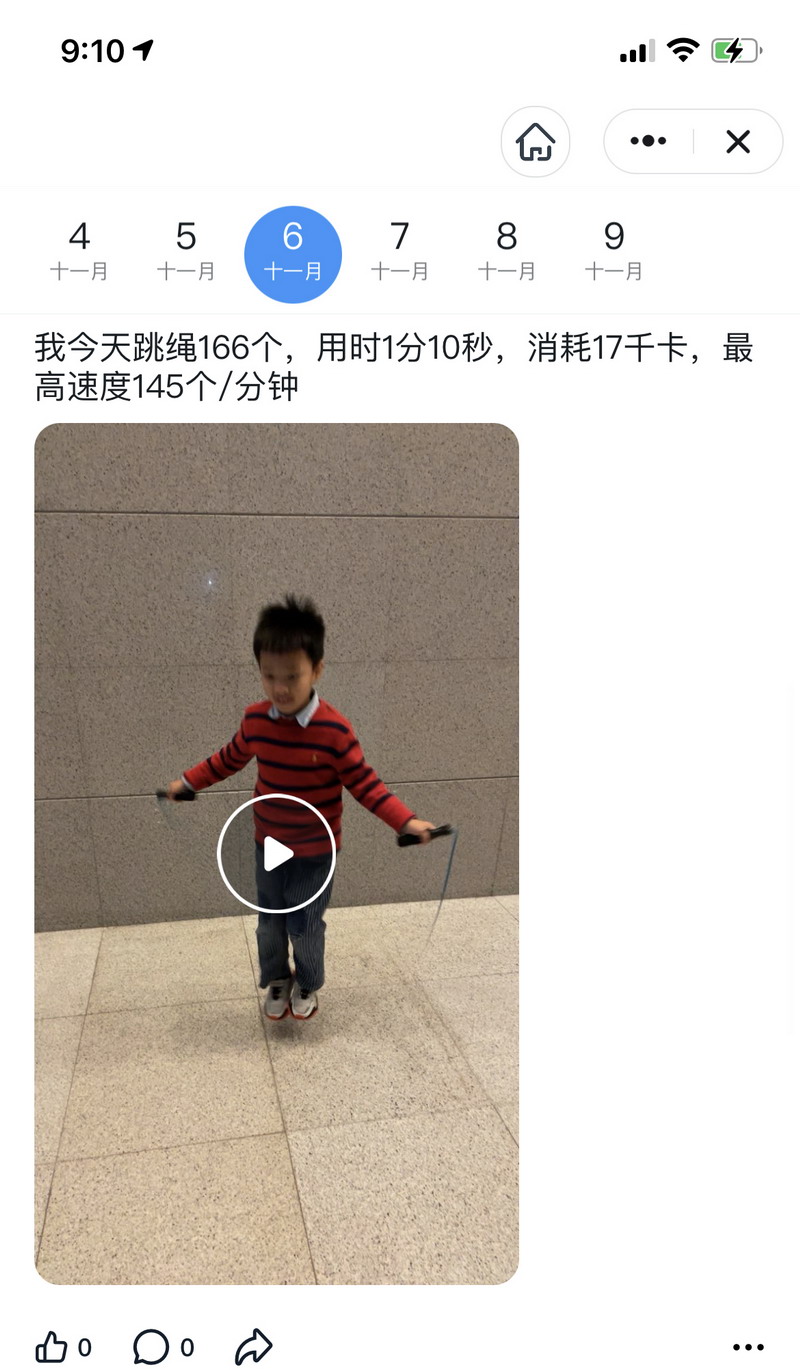Go to the mini program home
Image resolution: width=800 pixels, height=1370 pixels.
click(535, 142)
